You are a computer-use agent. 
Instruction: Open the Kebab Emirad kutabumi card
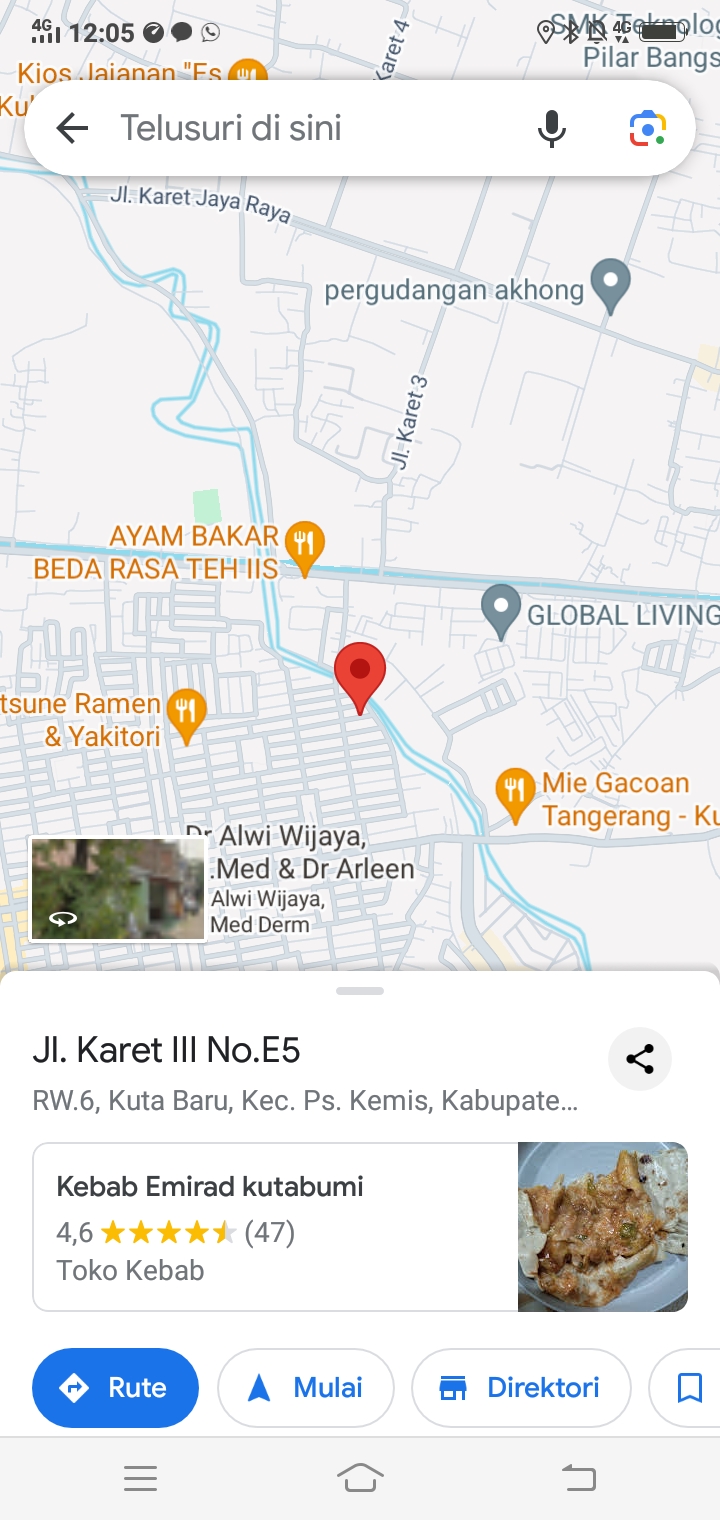[x=360, y=1227]
